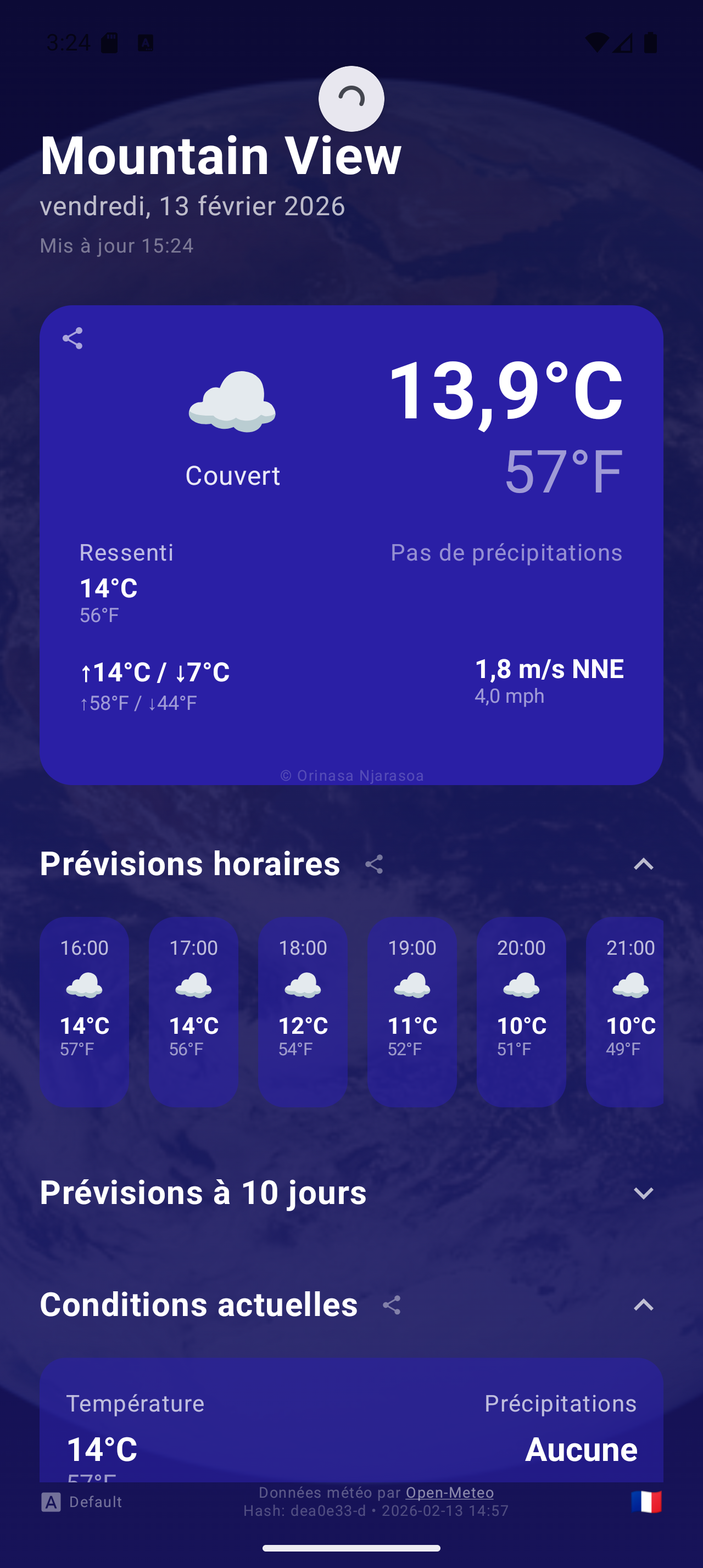Collapse the Conditions actuelles section
The image size is (703, 1568).
pos(643,1305)
